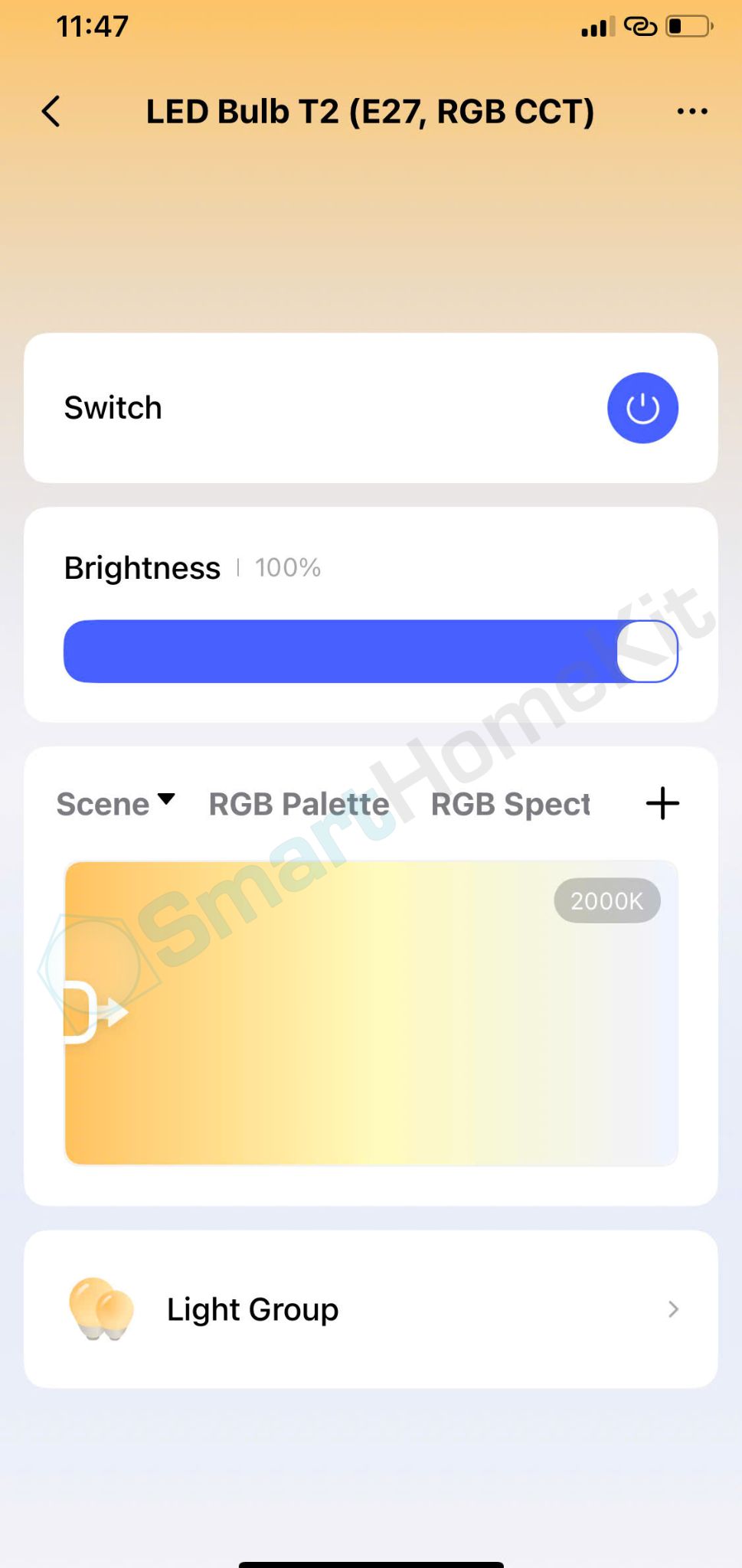
Task: Open the Scene dropdown
Action: pos(115,804)
